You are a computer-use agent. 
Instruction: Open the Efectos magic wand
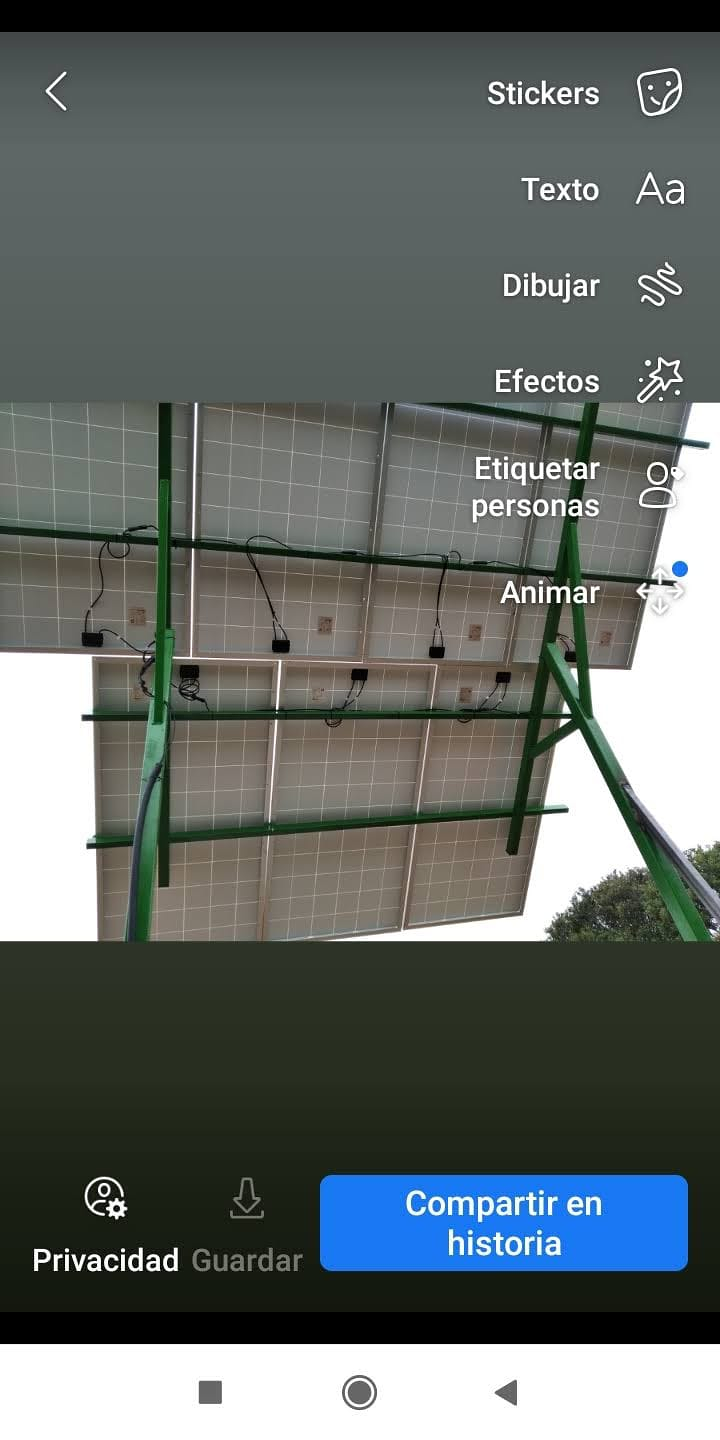pyautogui.click(x=660, y=380)
